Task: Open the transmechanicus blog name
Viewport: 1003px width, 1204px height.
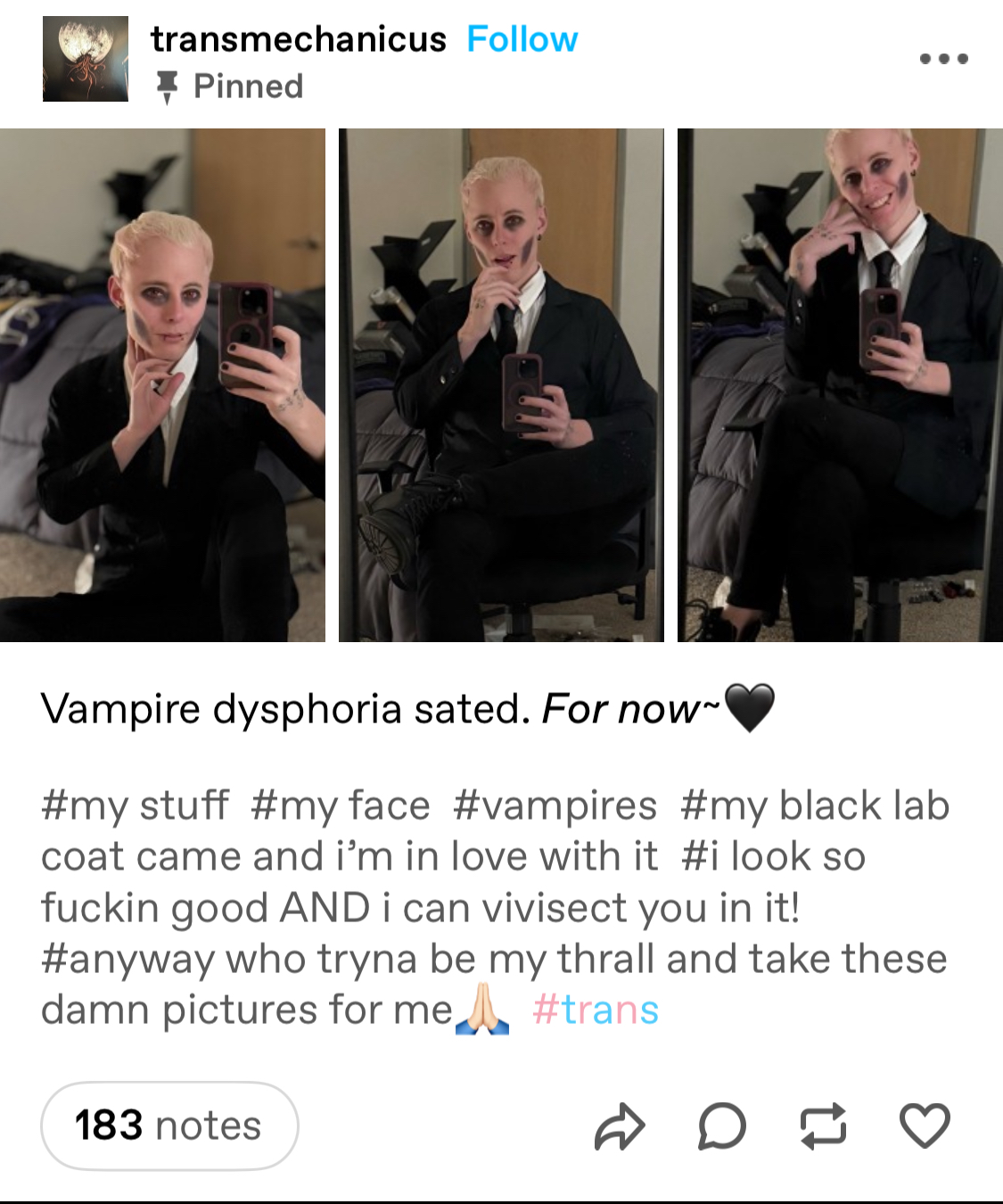Action: click(x=298, y=39)
